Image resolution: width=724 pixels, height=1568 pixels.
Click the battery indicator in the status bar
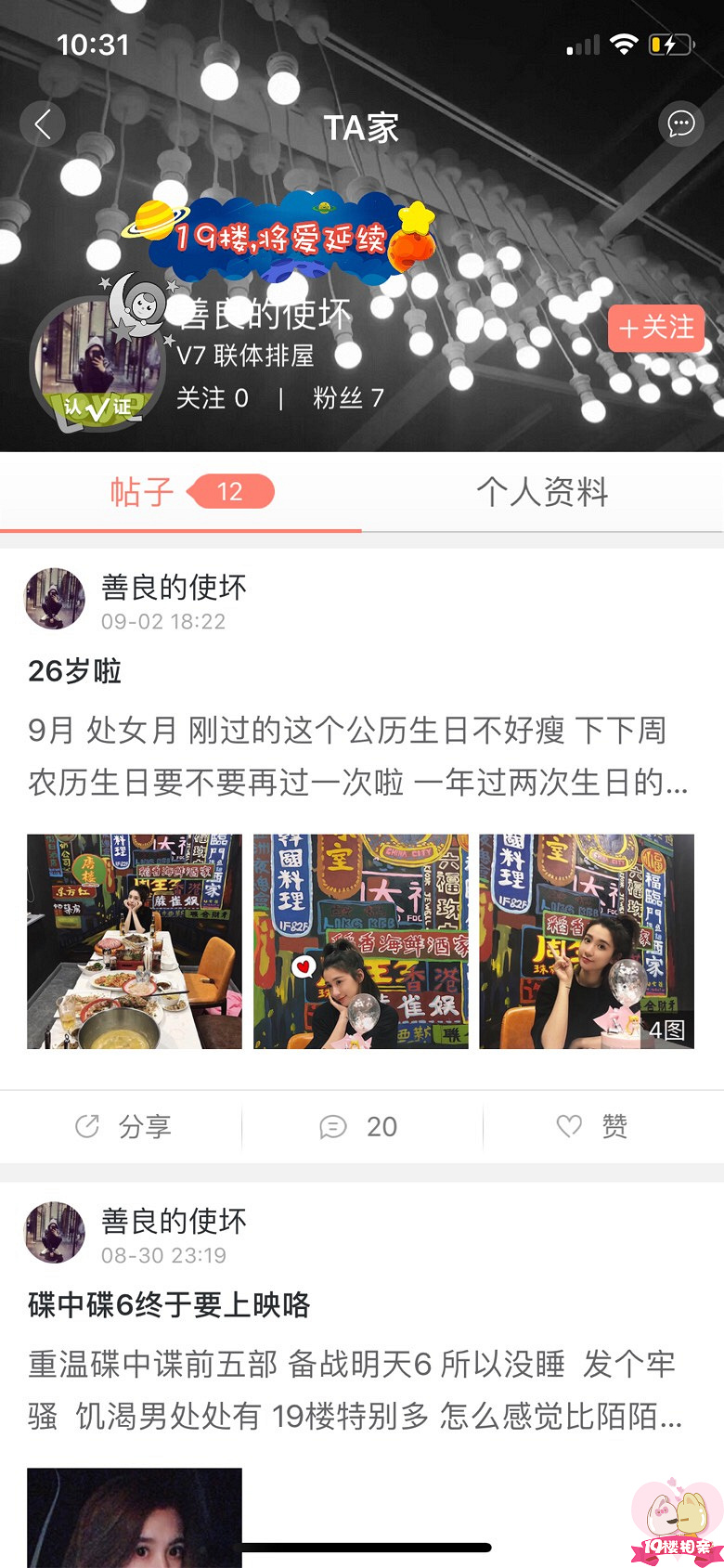tap(670, 43)
